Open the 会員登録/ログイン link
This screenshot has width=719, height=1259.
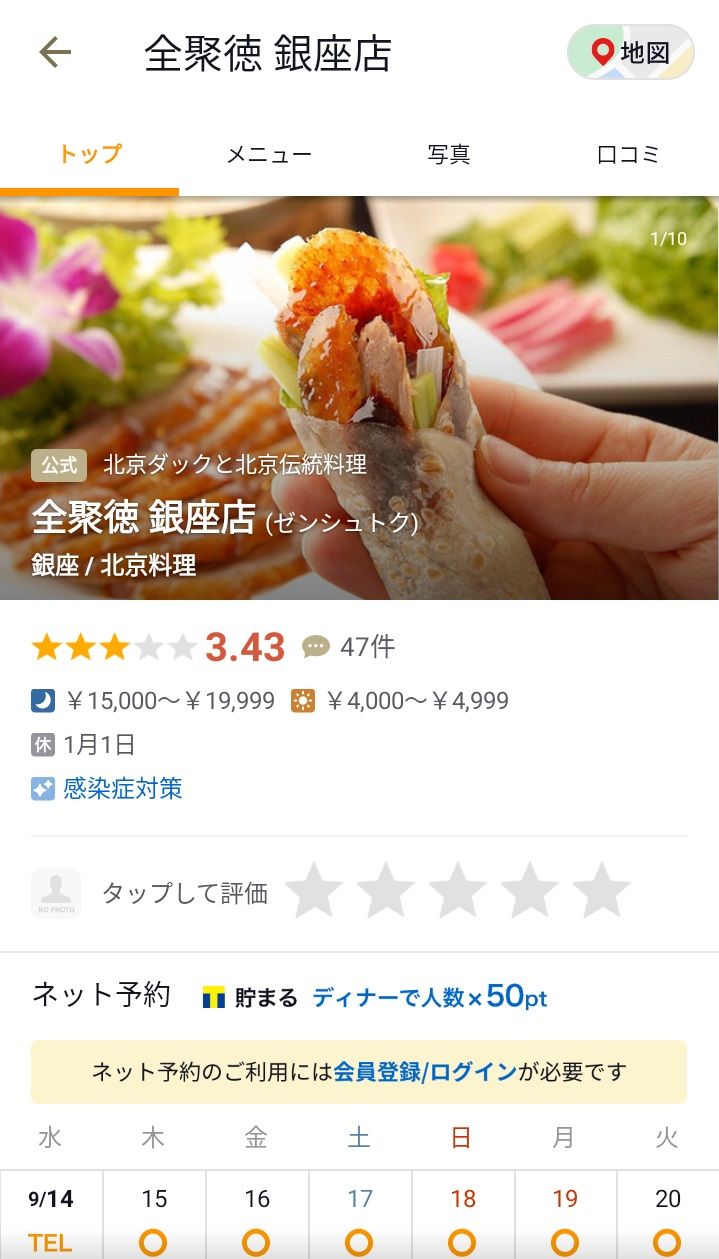[425, 1072]
